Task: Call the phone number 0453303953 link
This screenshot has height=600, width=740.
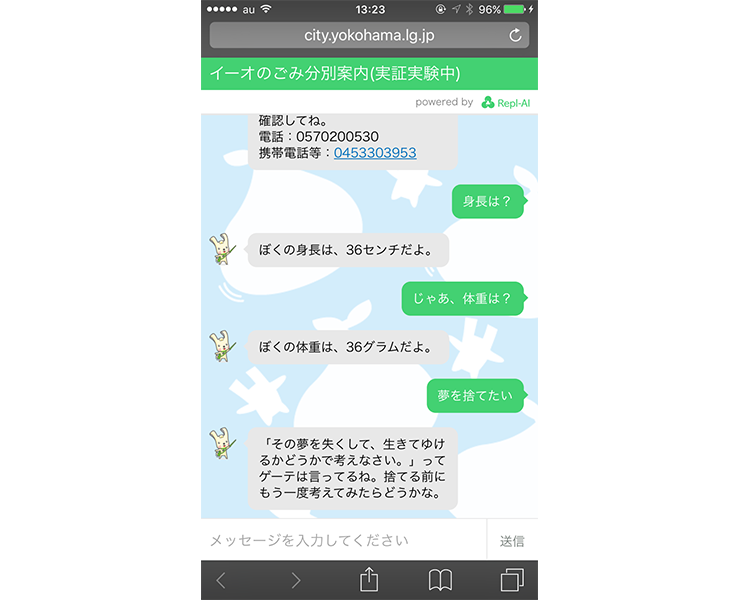Action: (375, 153)
